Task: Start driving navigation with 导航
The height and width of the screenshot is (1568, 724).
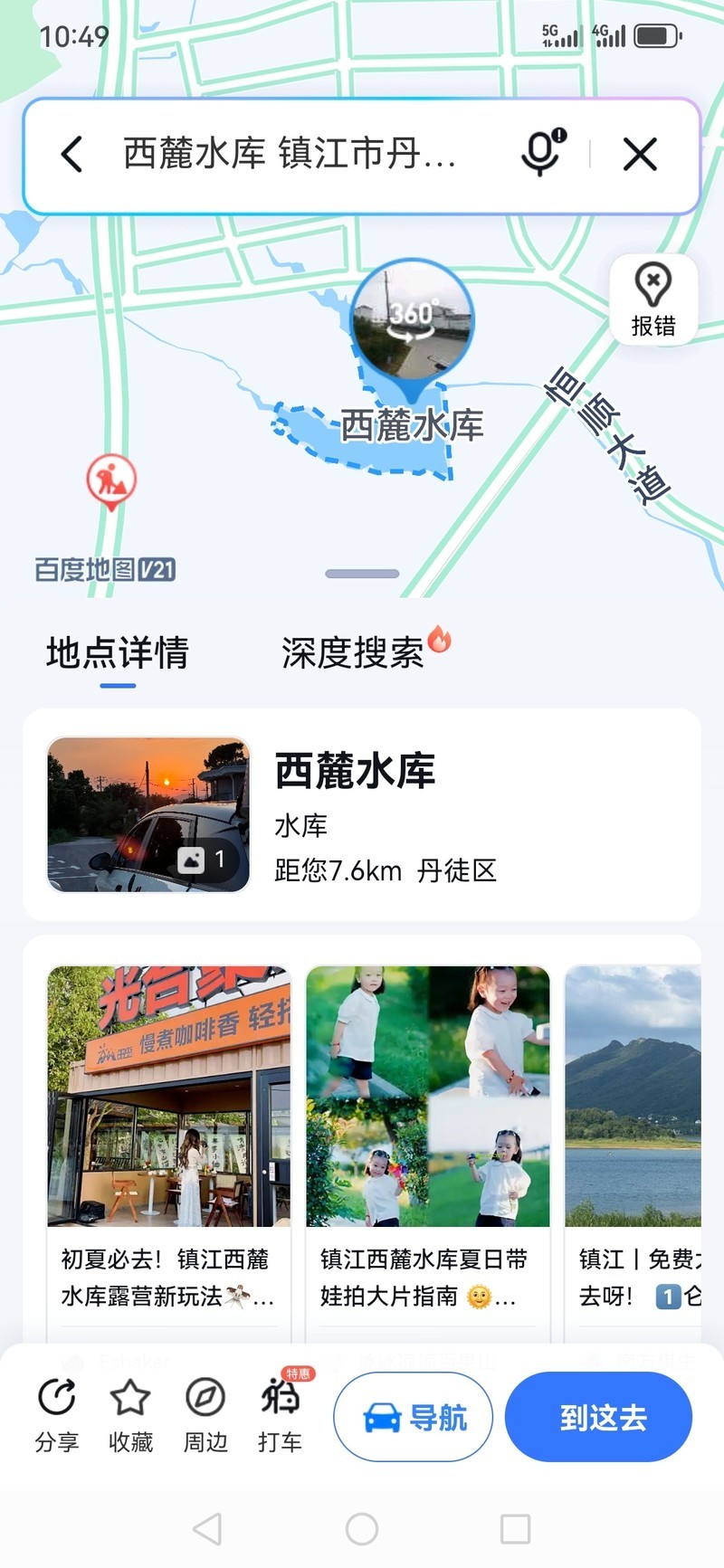Action: tap(414, 1417)
